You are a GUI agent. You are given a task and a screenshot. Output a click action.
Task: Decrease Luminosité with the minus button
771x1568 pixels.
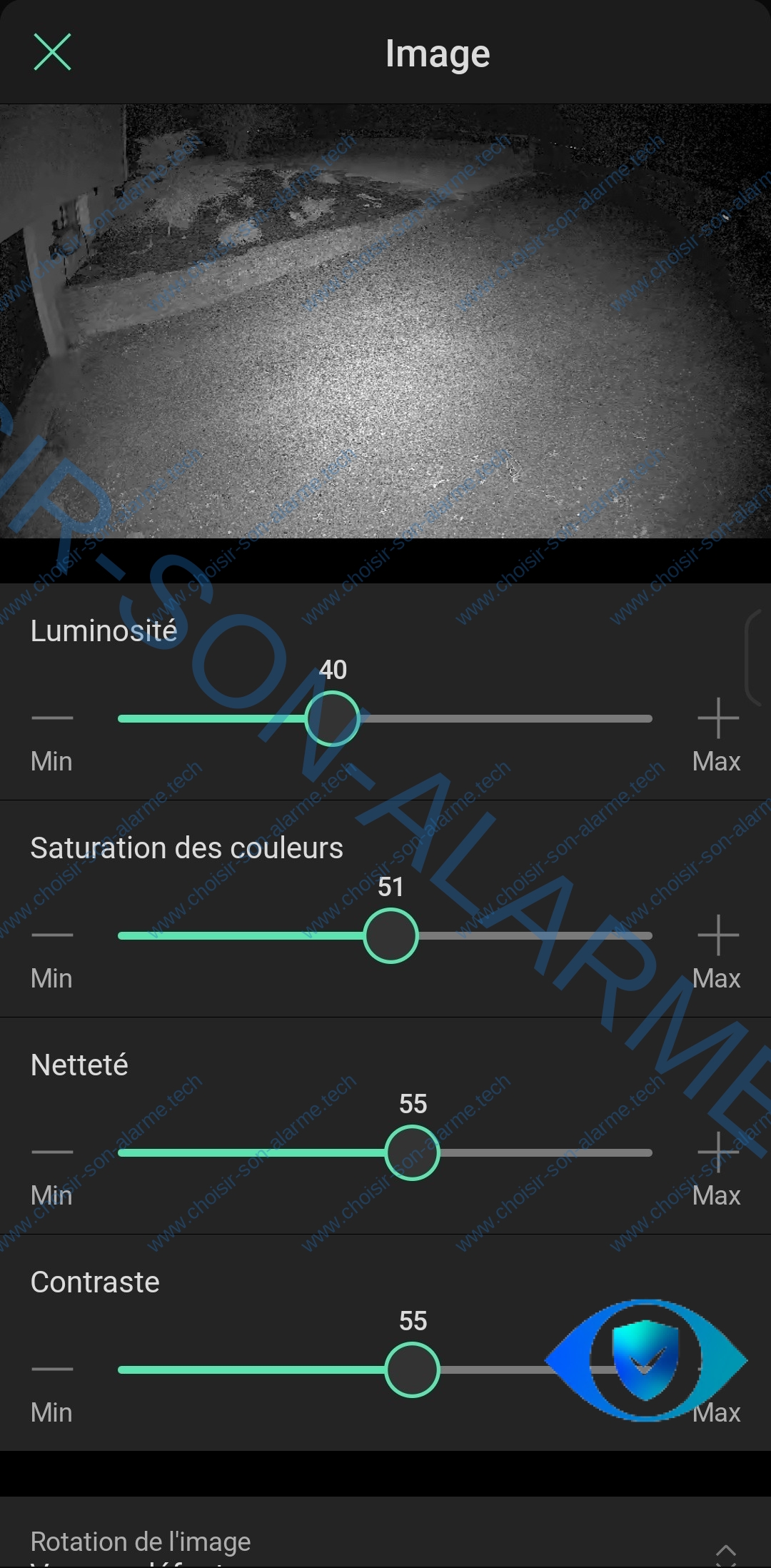52,718
